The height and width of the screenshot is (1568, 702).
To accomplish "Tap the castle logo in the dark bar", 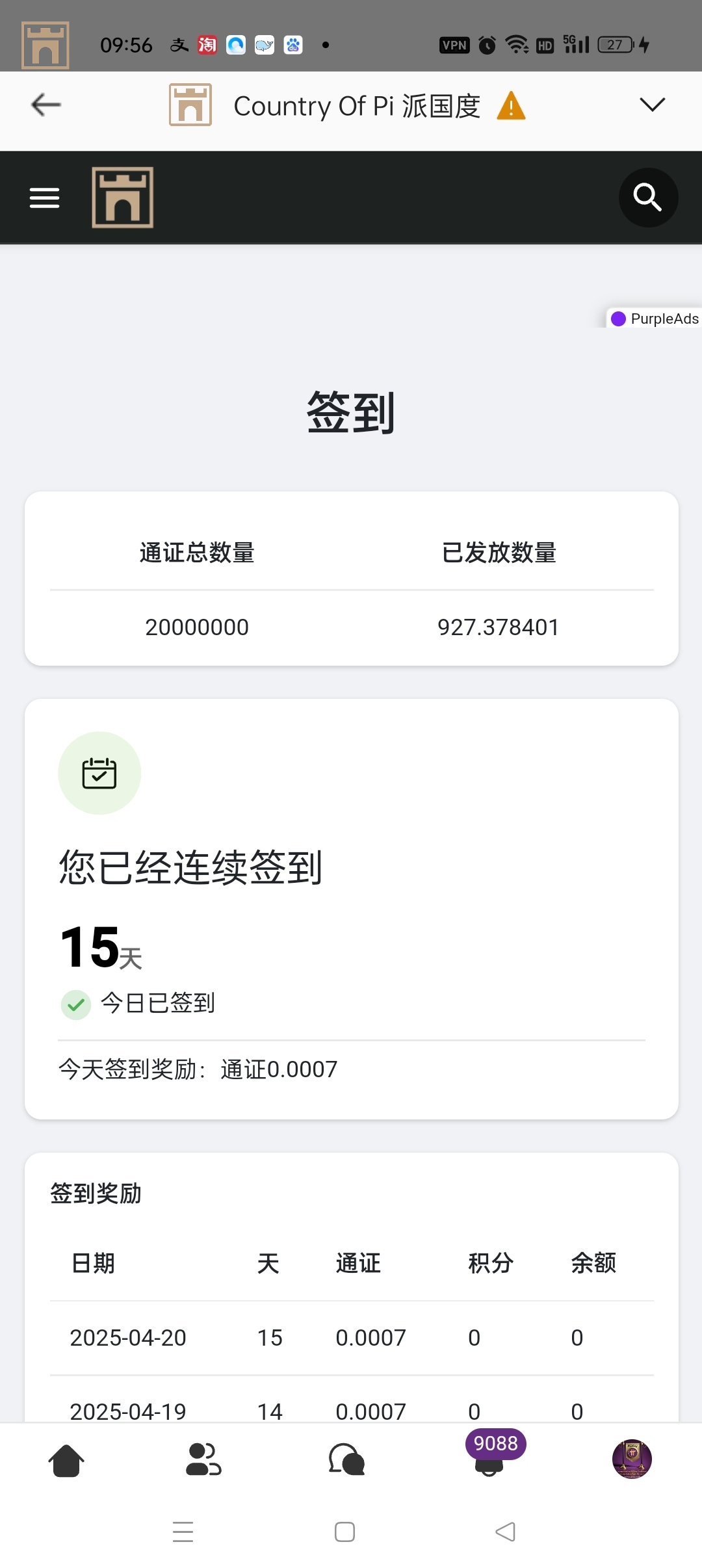I will [x=123, y=198].
